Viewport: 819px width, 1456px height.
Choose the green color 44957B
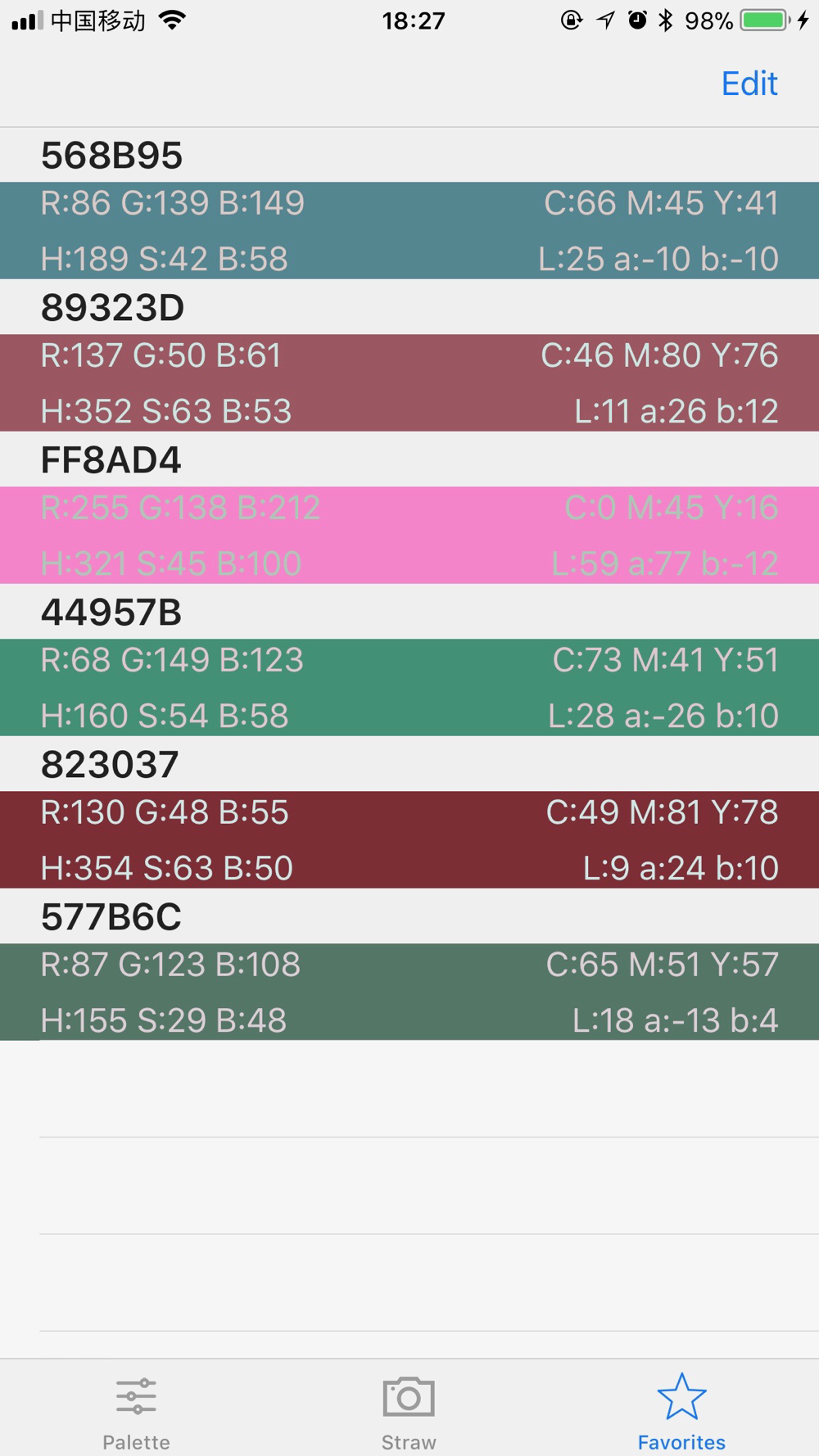[x=409, y=660]
